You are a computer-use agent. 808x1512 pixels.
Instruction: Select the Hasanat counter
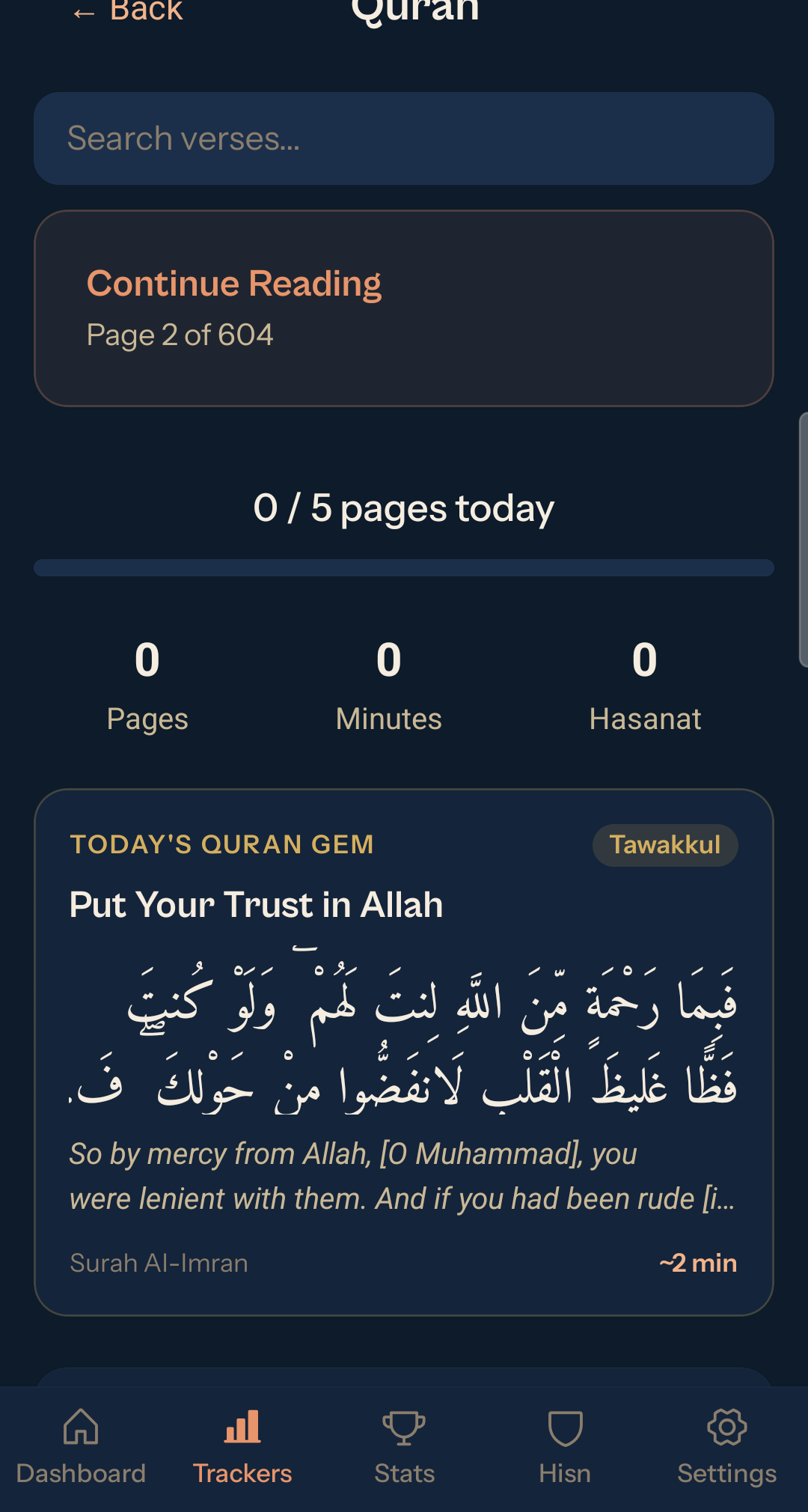tap(646, 685)
